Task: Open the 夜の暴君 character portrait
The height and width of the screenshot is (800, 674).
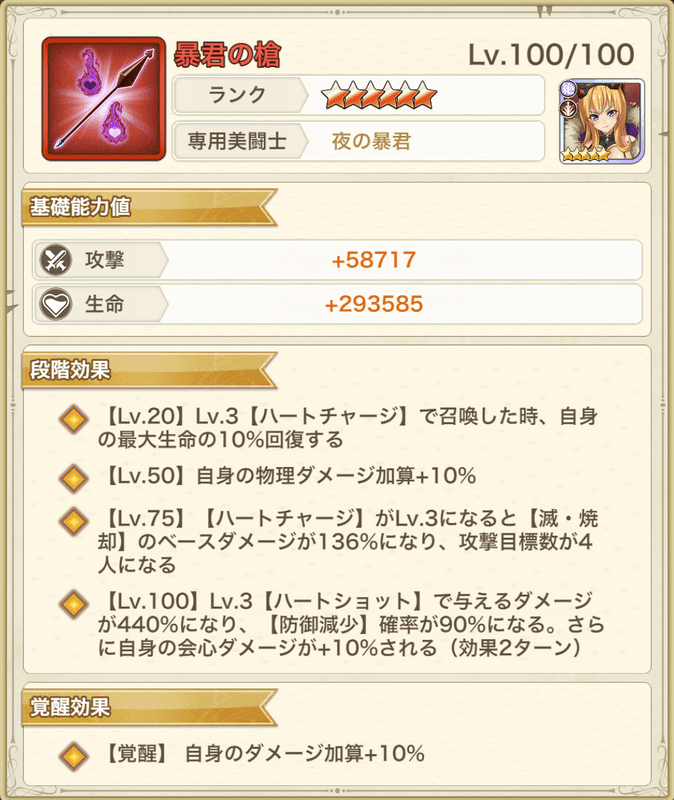Action: tap(601, 120)
